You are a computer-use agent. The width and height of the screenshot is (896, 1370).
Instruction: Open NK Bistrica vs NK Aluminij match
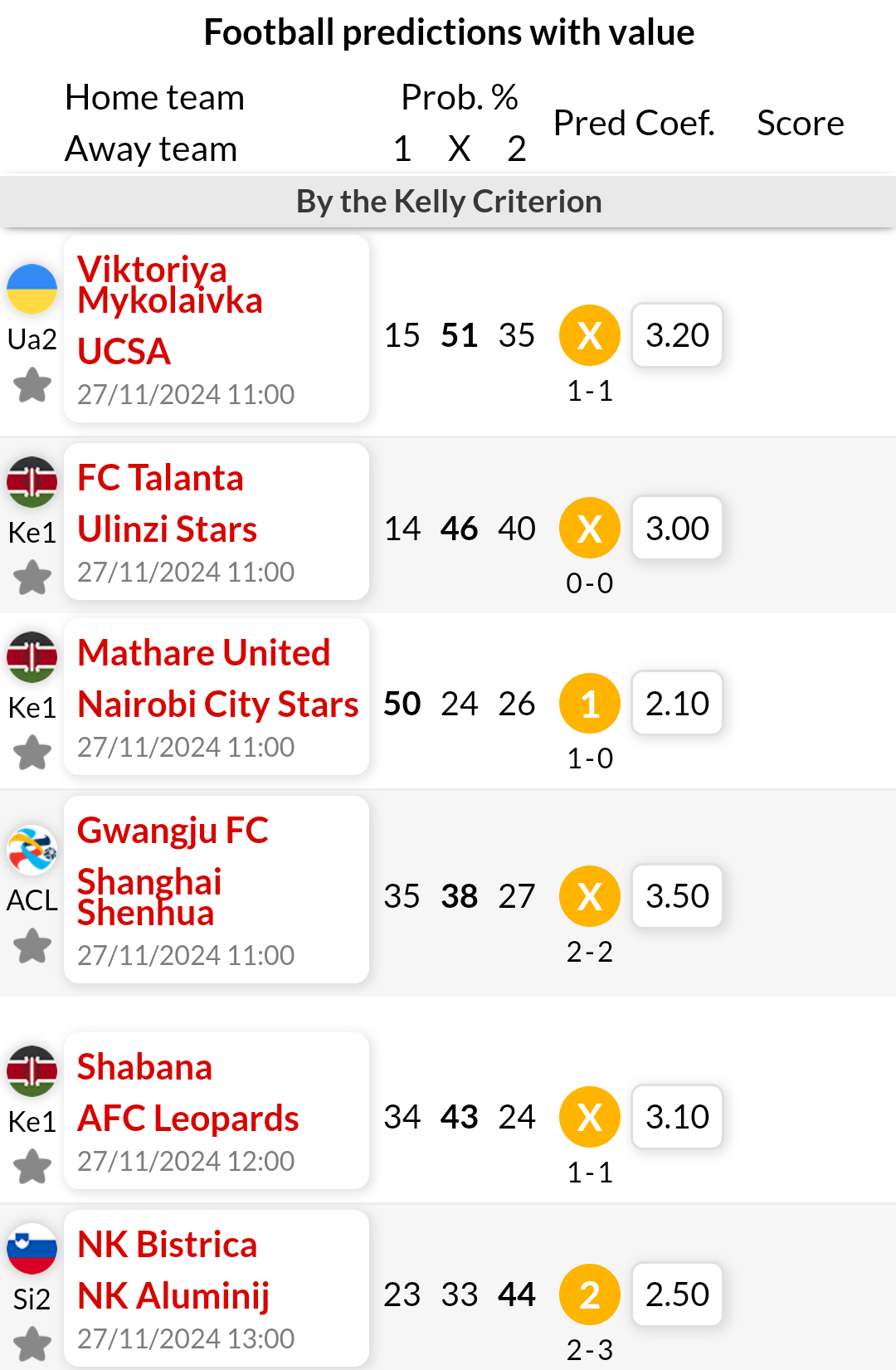tap(216, 1288)
